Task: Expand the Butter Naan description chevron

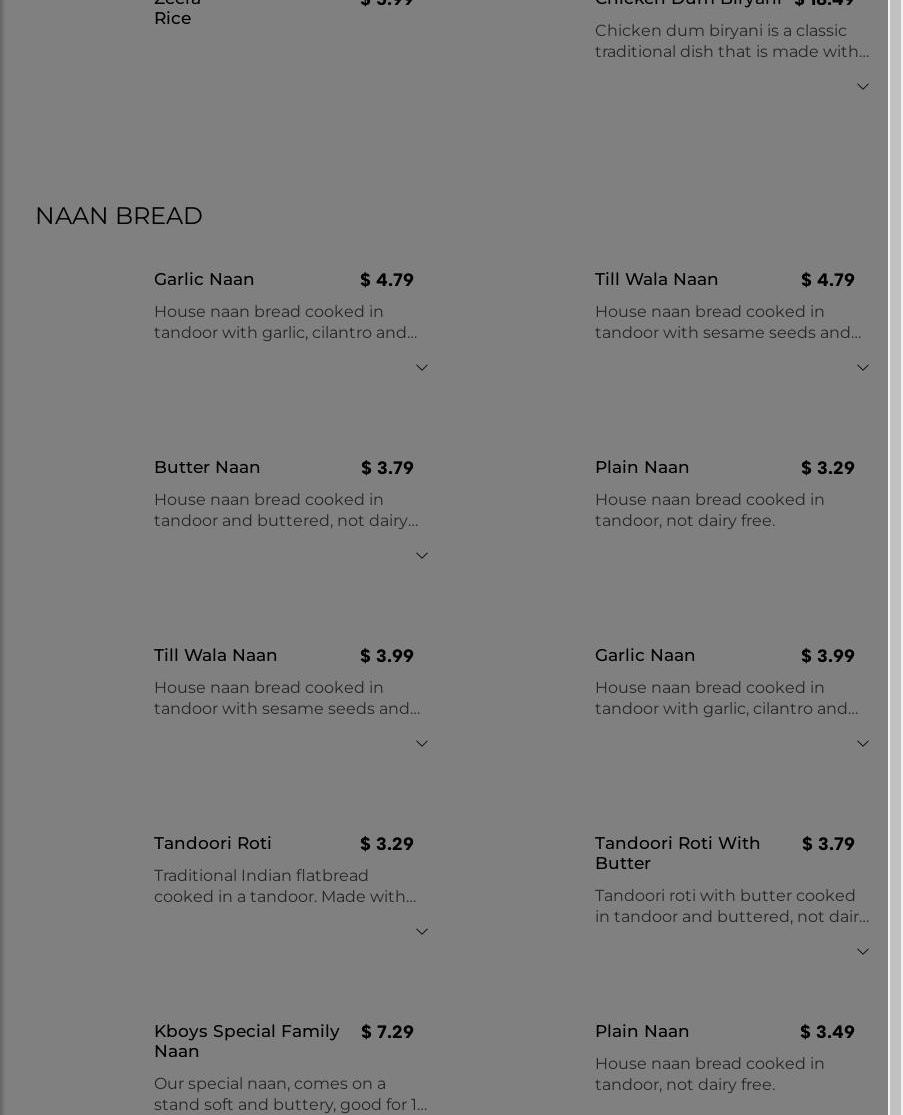Action: tap(421, 556)
